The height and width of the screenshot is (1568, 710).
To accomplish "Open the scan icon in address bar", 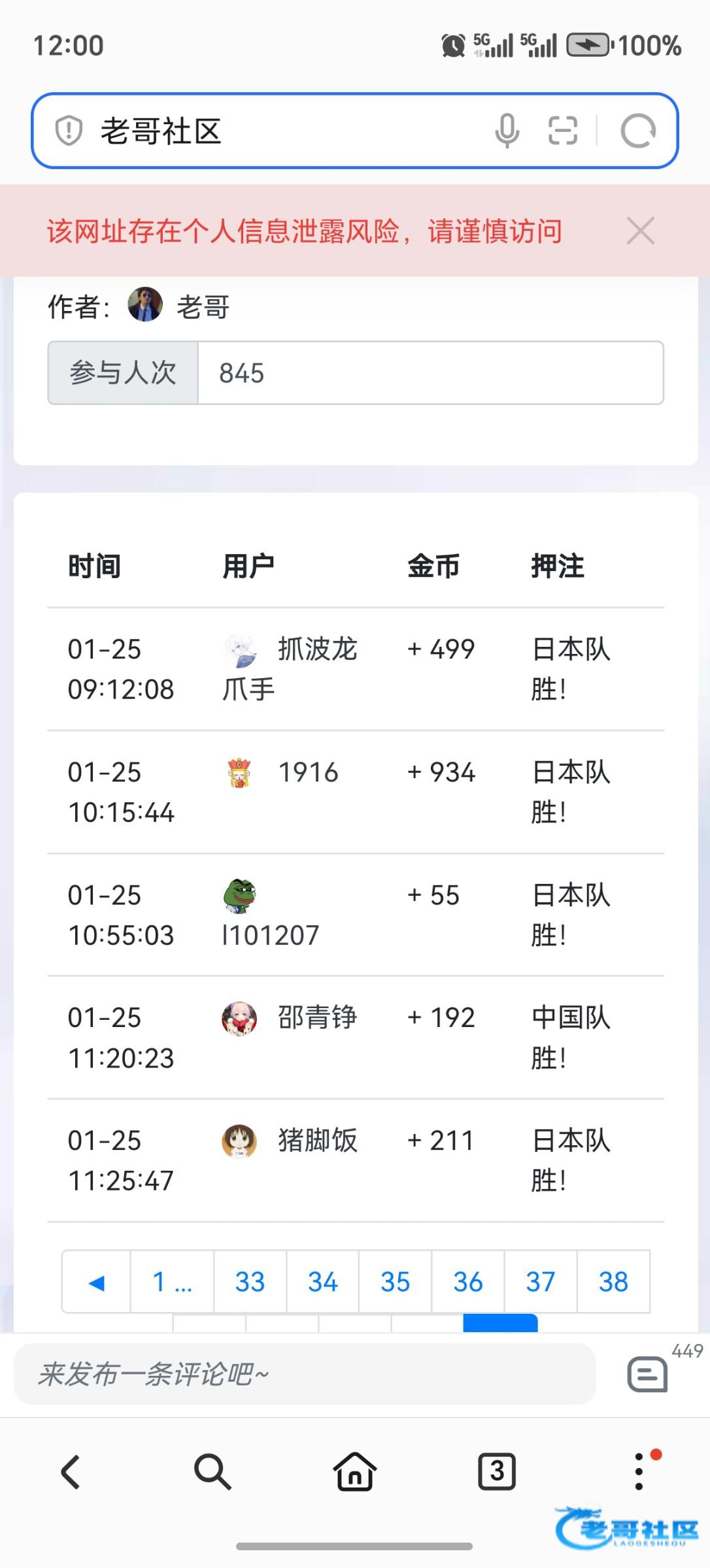I will [x=562, y=131].
